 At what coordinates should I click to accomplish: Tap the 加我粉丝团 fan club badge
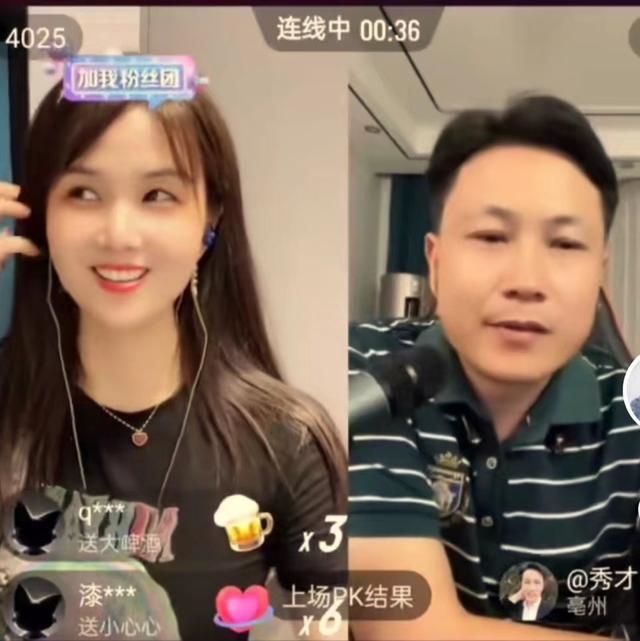(x=130, y=77)
